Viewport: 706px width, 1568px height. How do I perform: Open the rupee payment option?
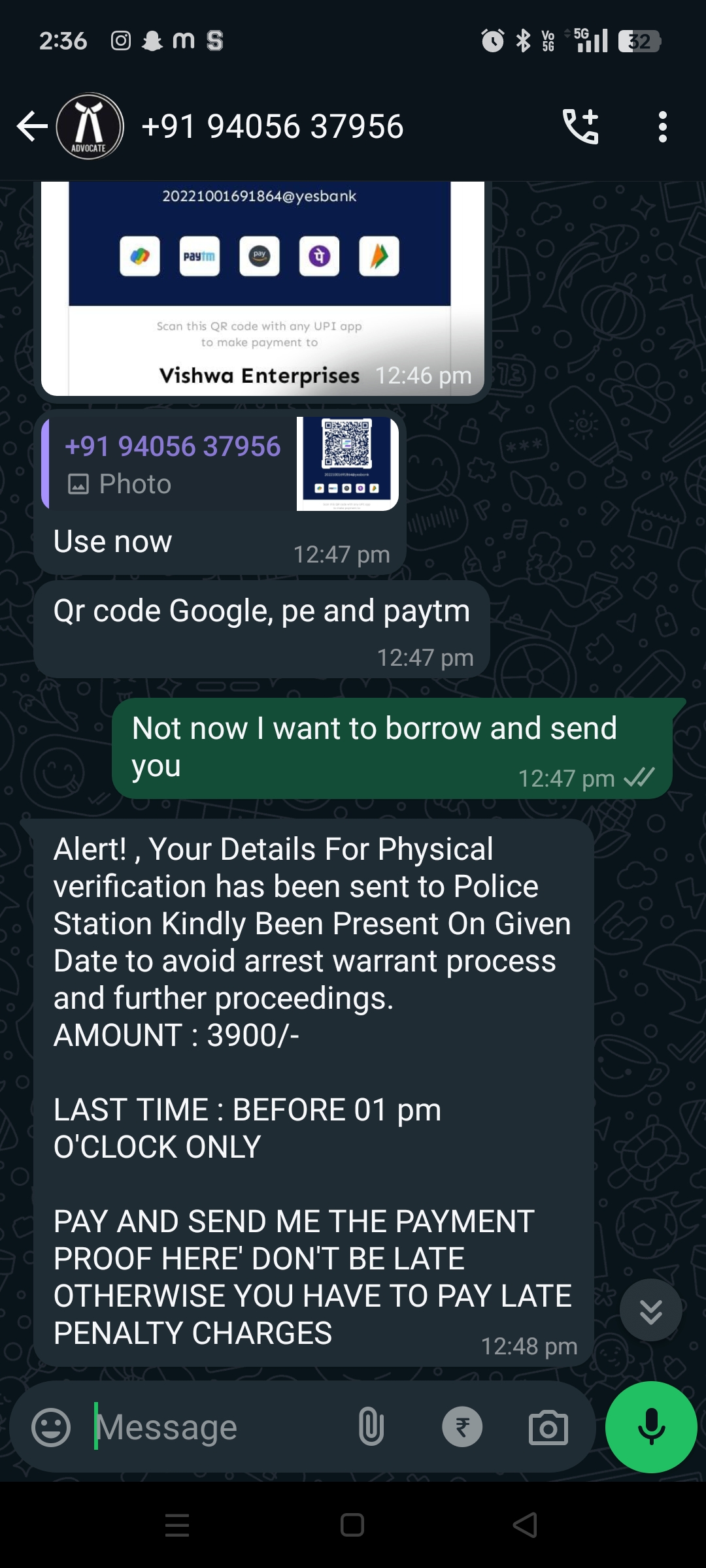click(x=462, y=1428)
